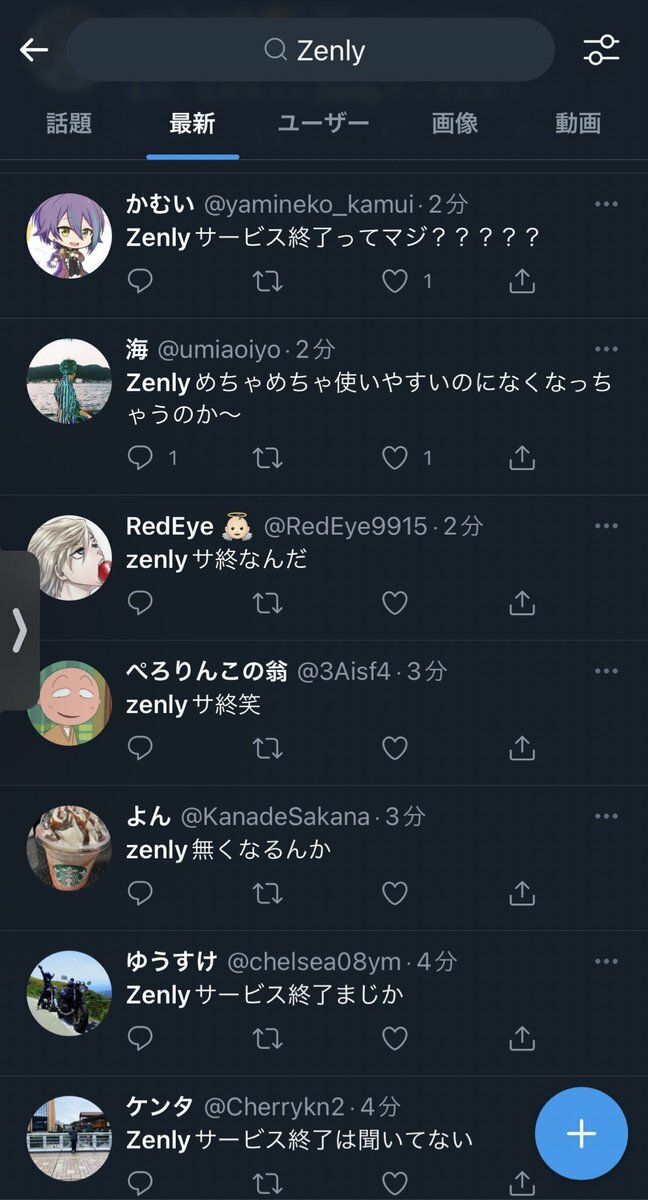
Task: Switch to the 話題 tab
Action: (x=69, y=124)
